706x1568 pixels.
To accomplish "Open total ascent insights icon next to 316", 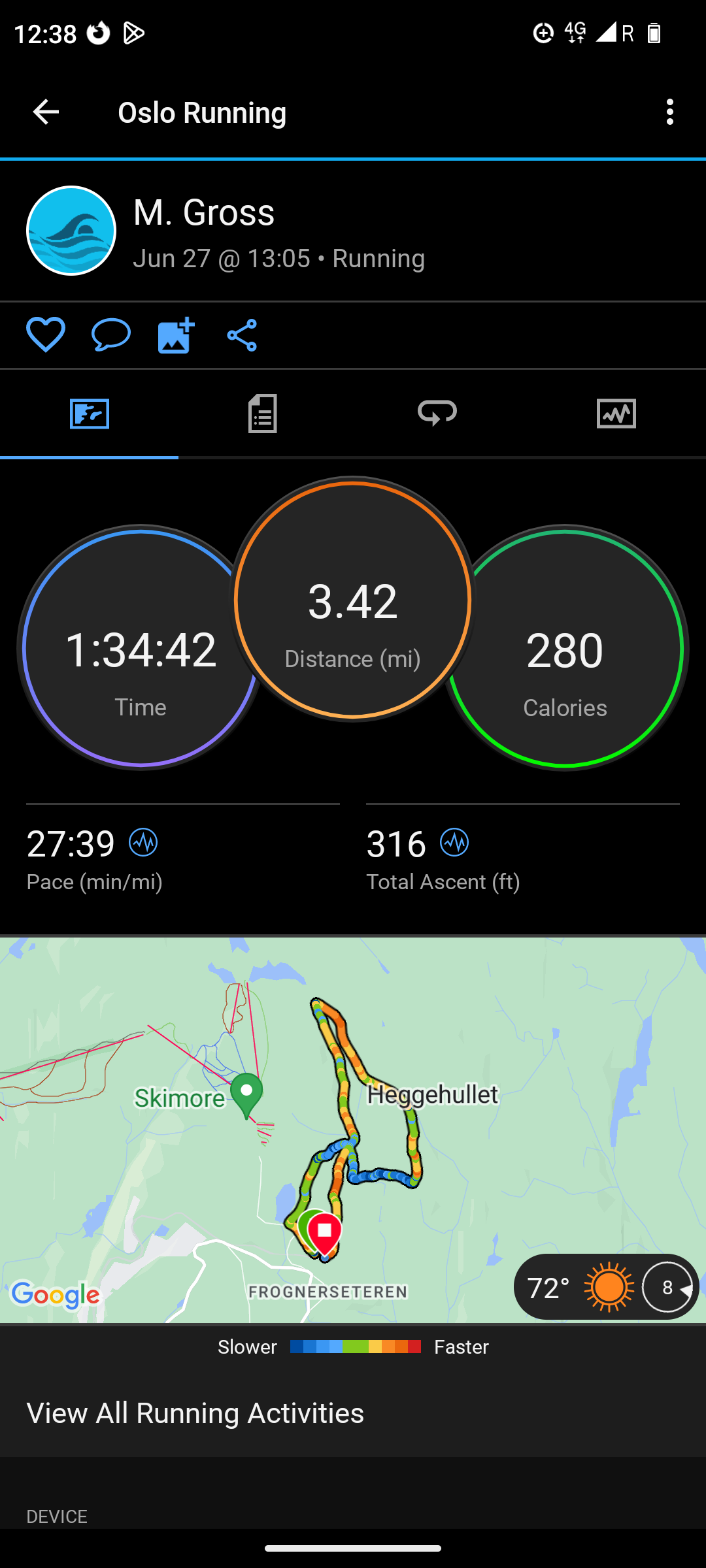I will click(454, 842).
